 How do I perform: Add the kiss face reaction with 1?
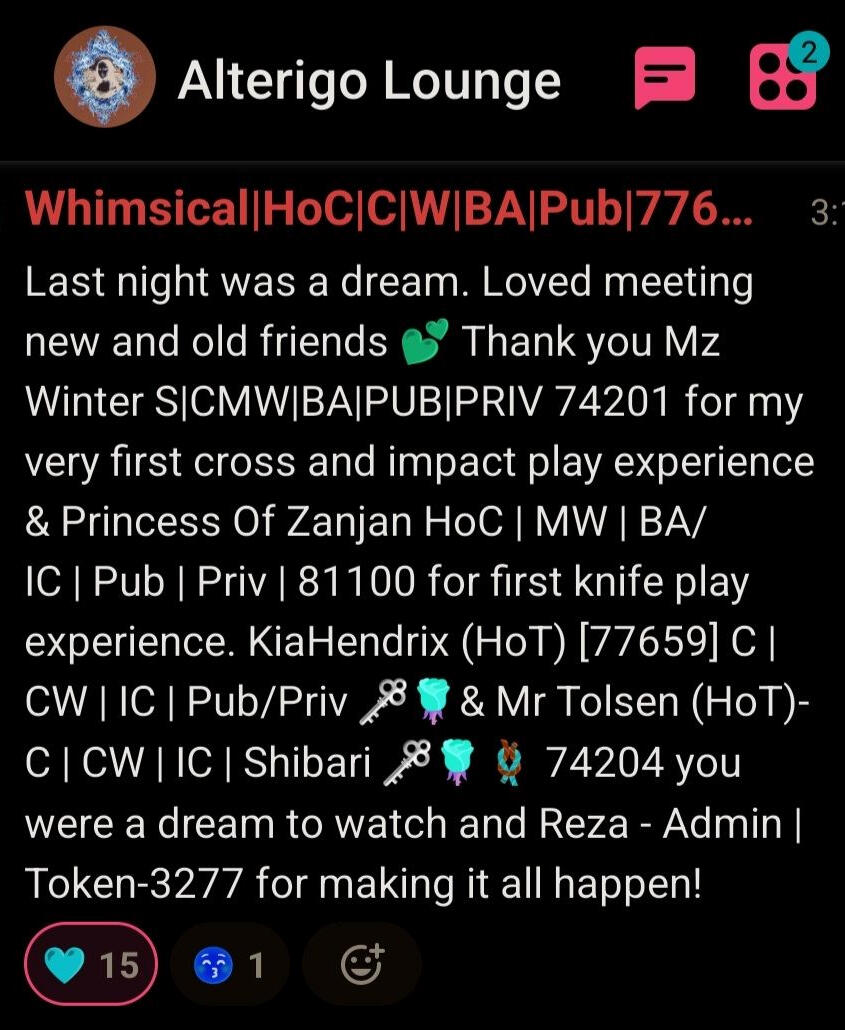tap(230, 964)
